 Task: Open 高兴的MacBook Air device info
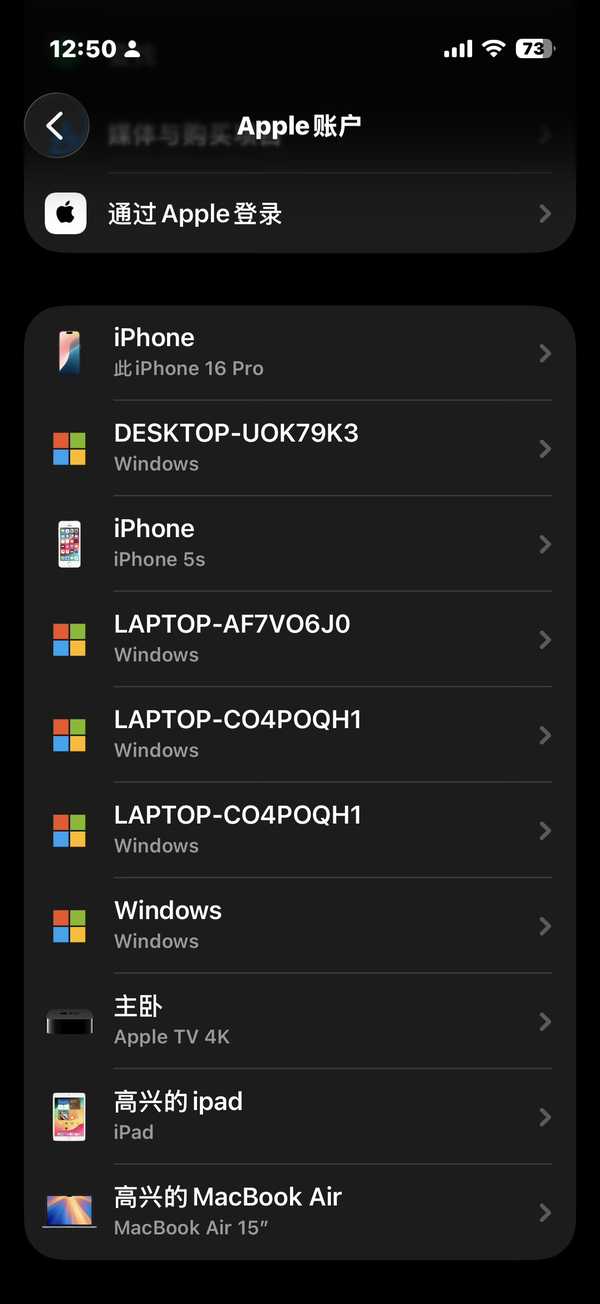tap(300, 1212)
